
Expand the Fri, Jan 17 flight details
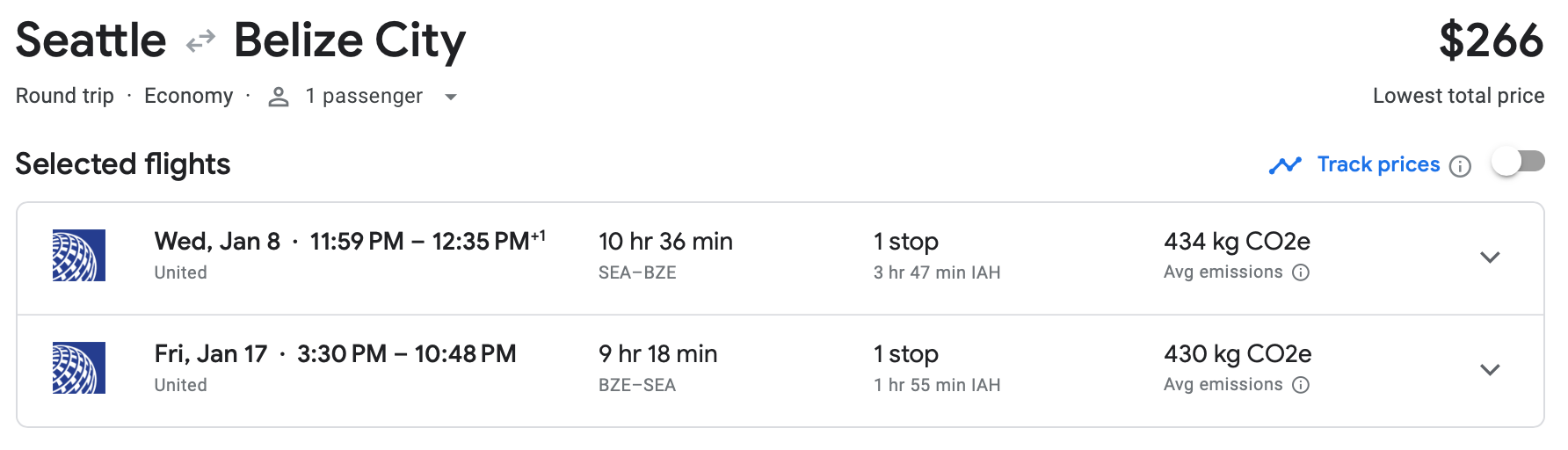pyautogui.click(x=1489, y=370)
